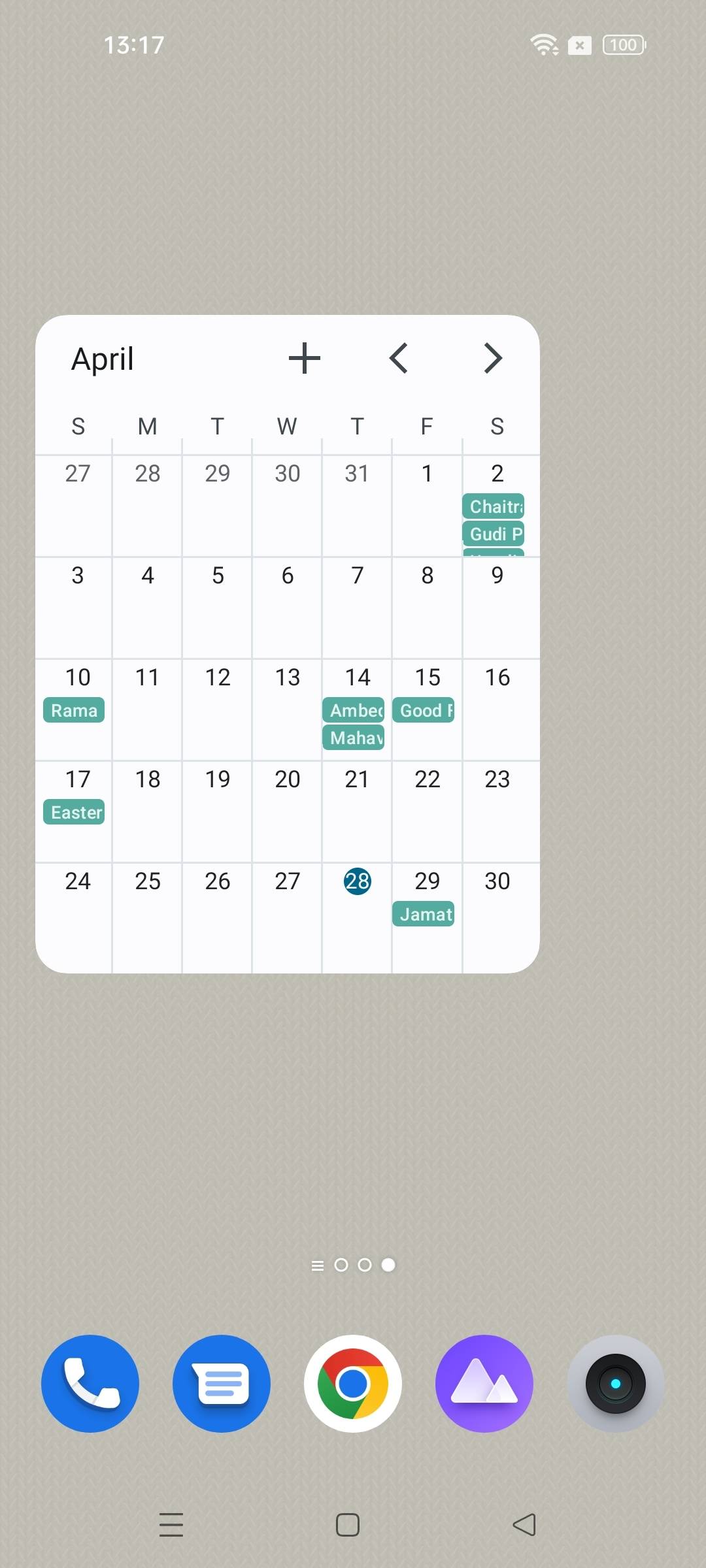Open the Rama event on the 10th
This screenshot has width=706, height=1568.
tap(74, 710)
